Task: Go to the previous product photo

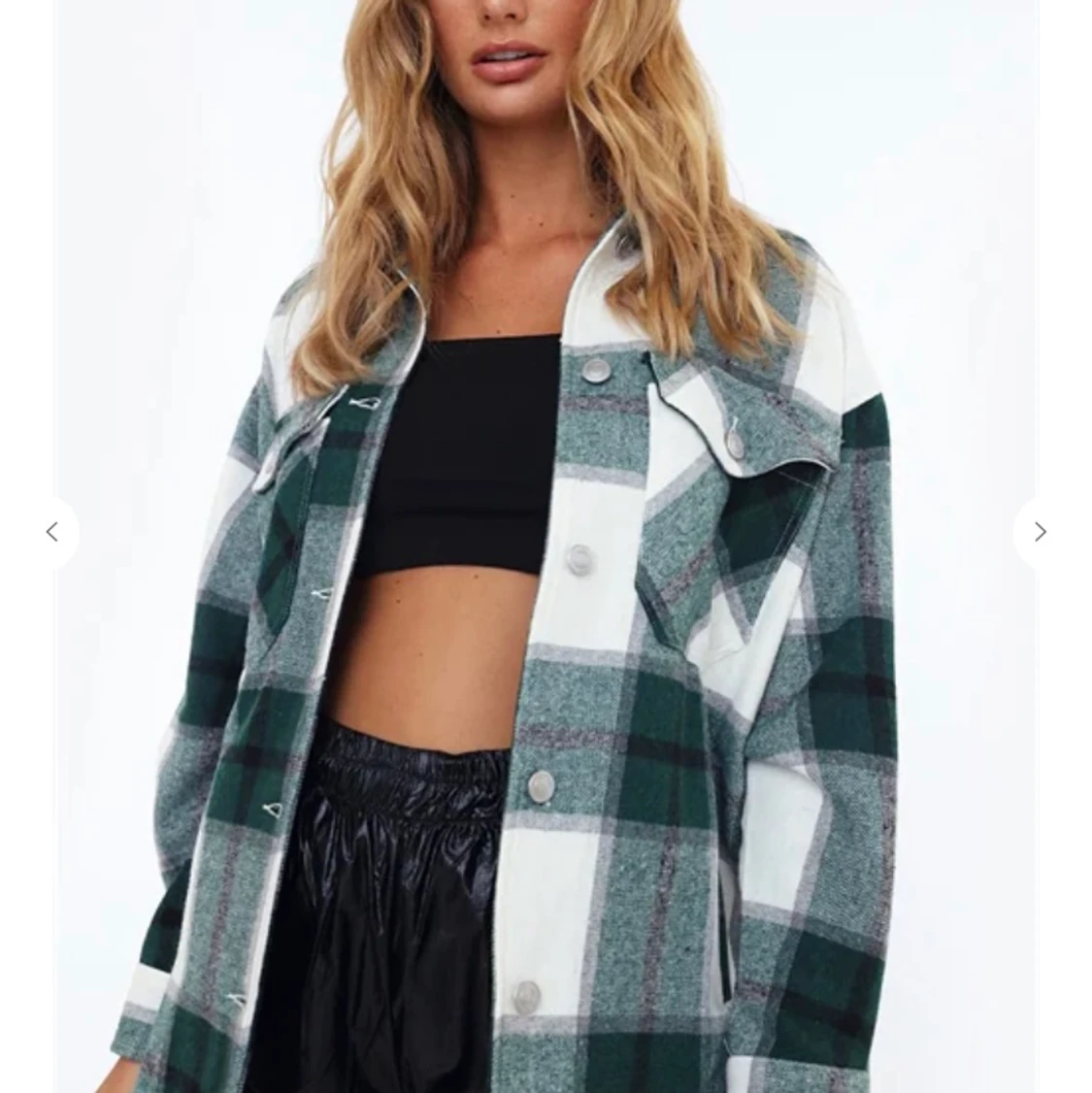Action: (51, 532)
